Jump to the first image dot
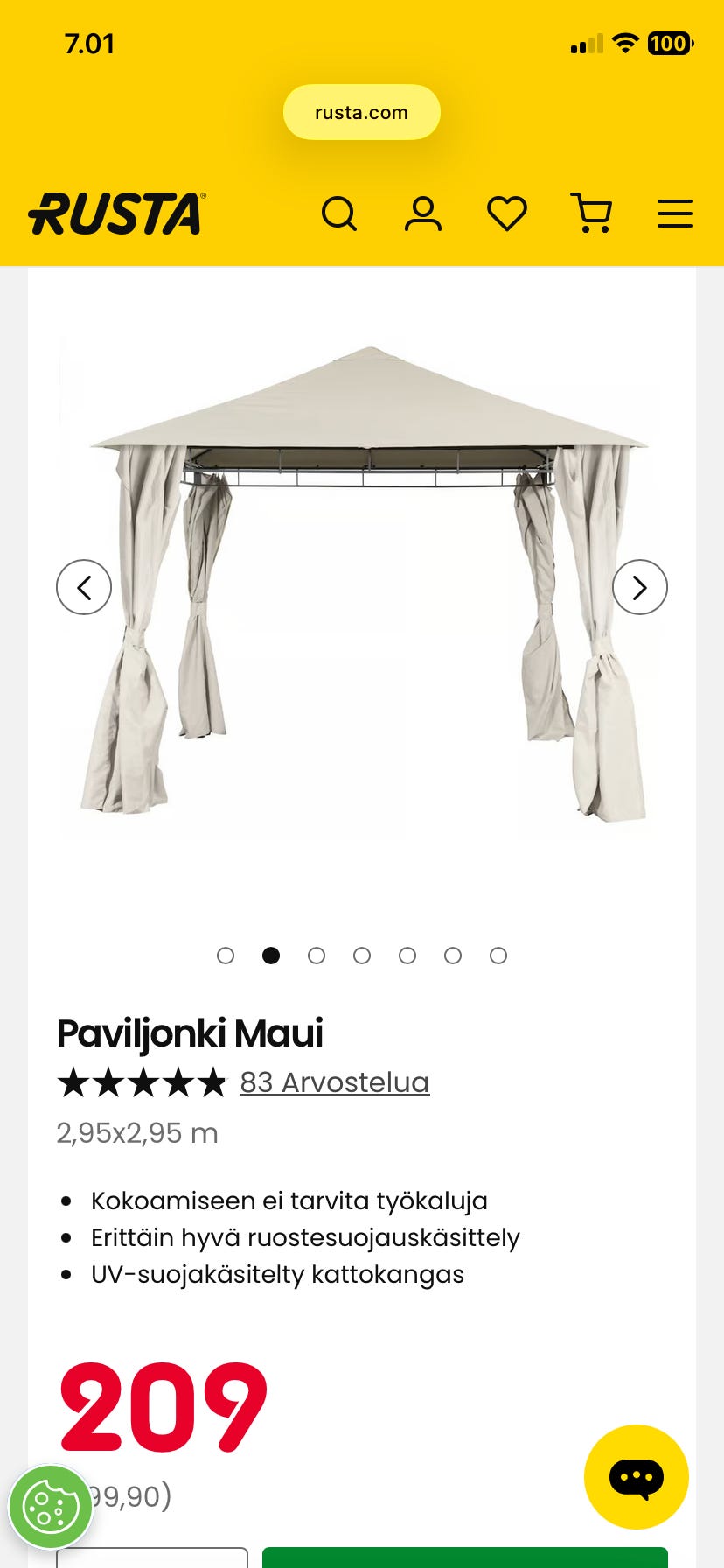This screenshot has width=724, height=1568. pyautogui.click(x=226, y=955)
